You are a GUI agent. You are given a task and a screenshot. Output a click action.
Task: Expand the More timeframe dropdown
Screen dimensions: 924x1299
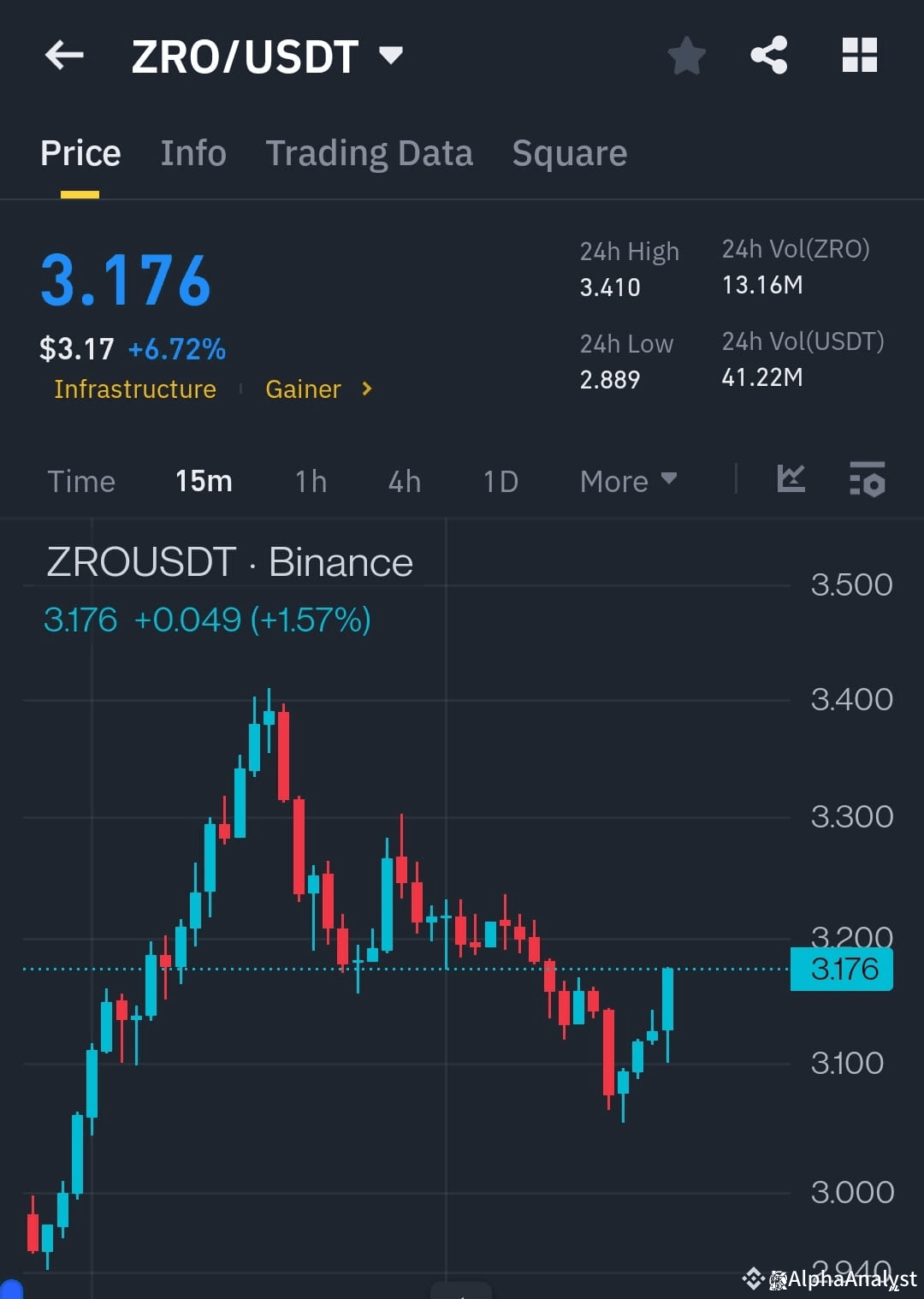627,481
